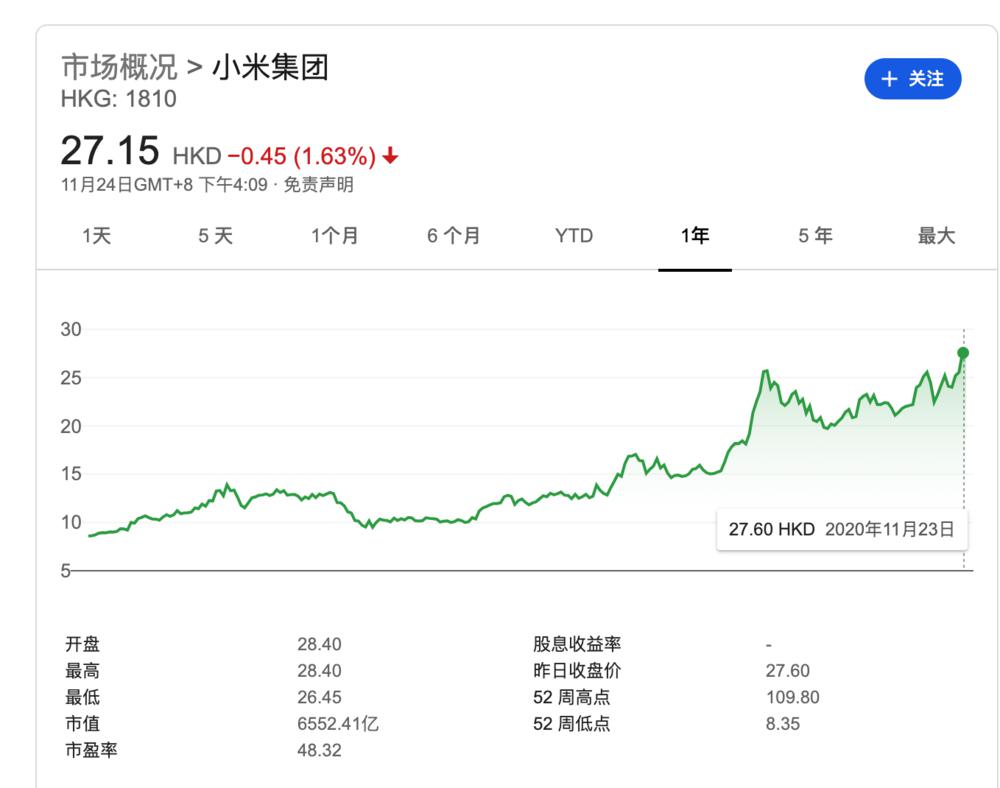The width and height of the screenshot is (1000, 788).
Task: Select the 5 天 time range
Action: (x=215, y=236)
